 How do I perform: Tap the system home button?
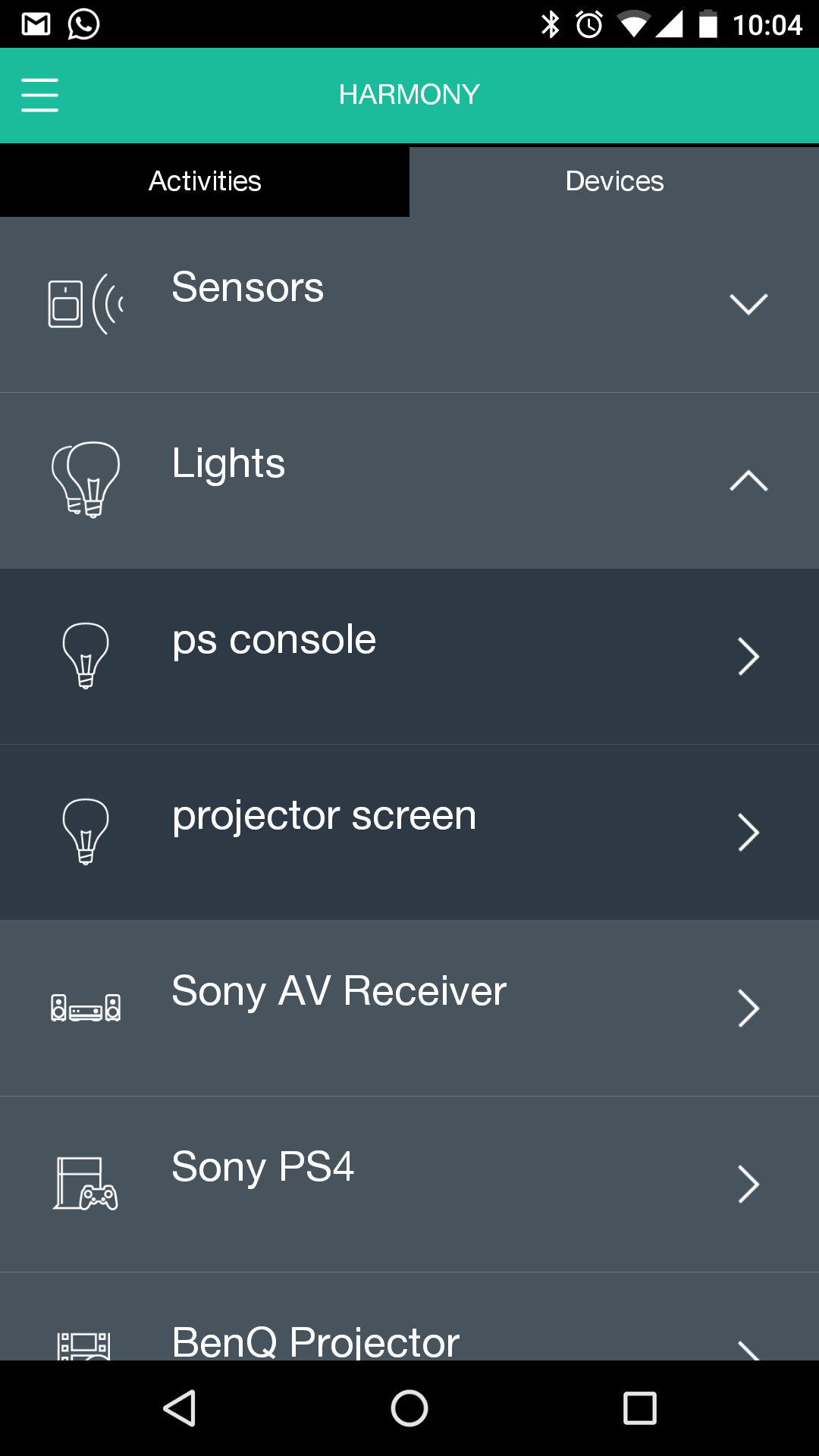tap(409, 1409)
